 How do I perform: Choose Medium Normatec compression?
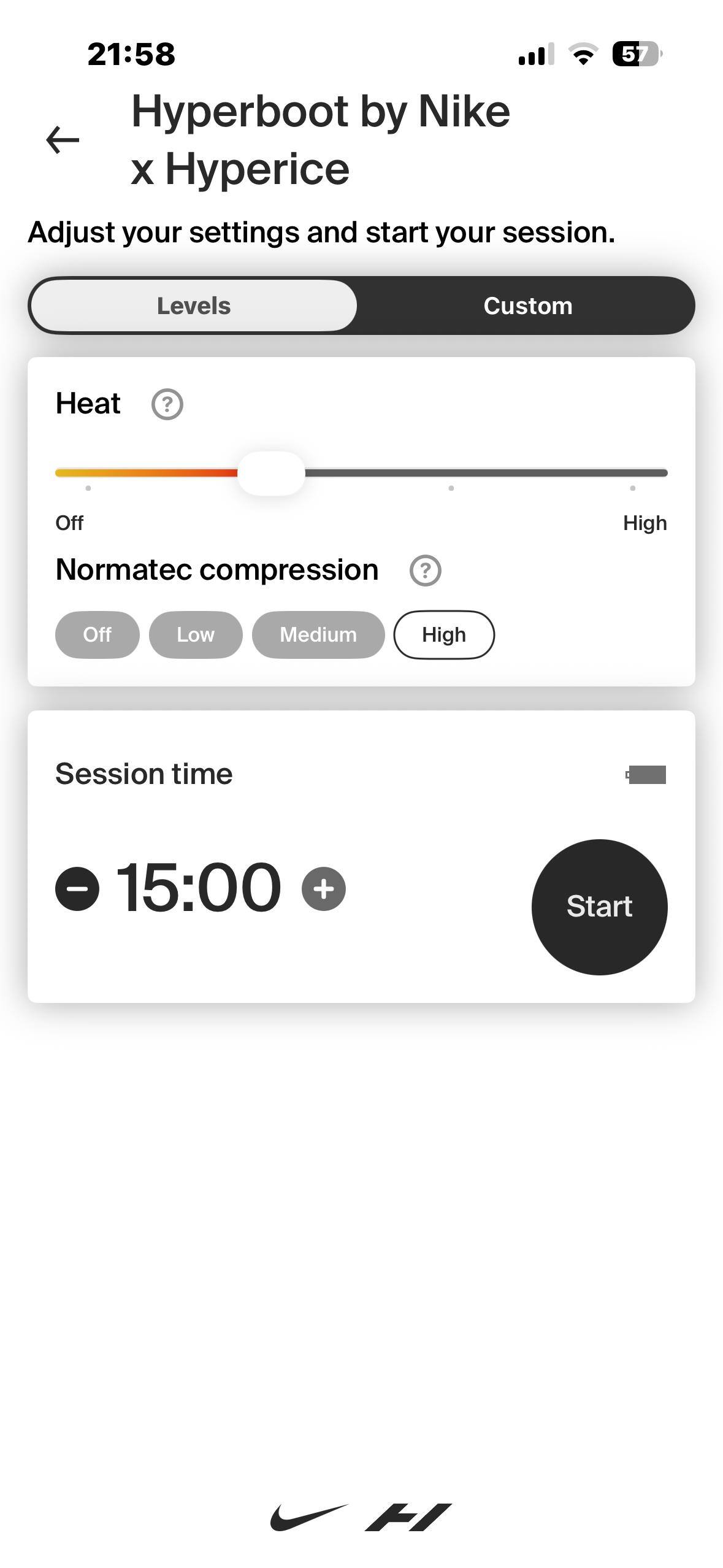pos(318,634)
